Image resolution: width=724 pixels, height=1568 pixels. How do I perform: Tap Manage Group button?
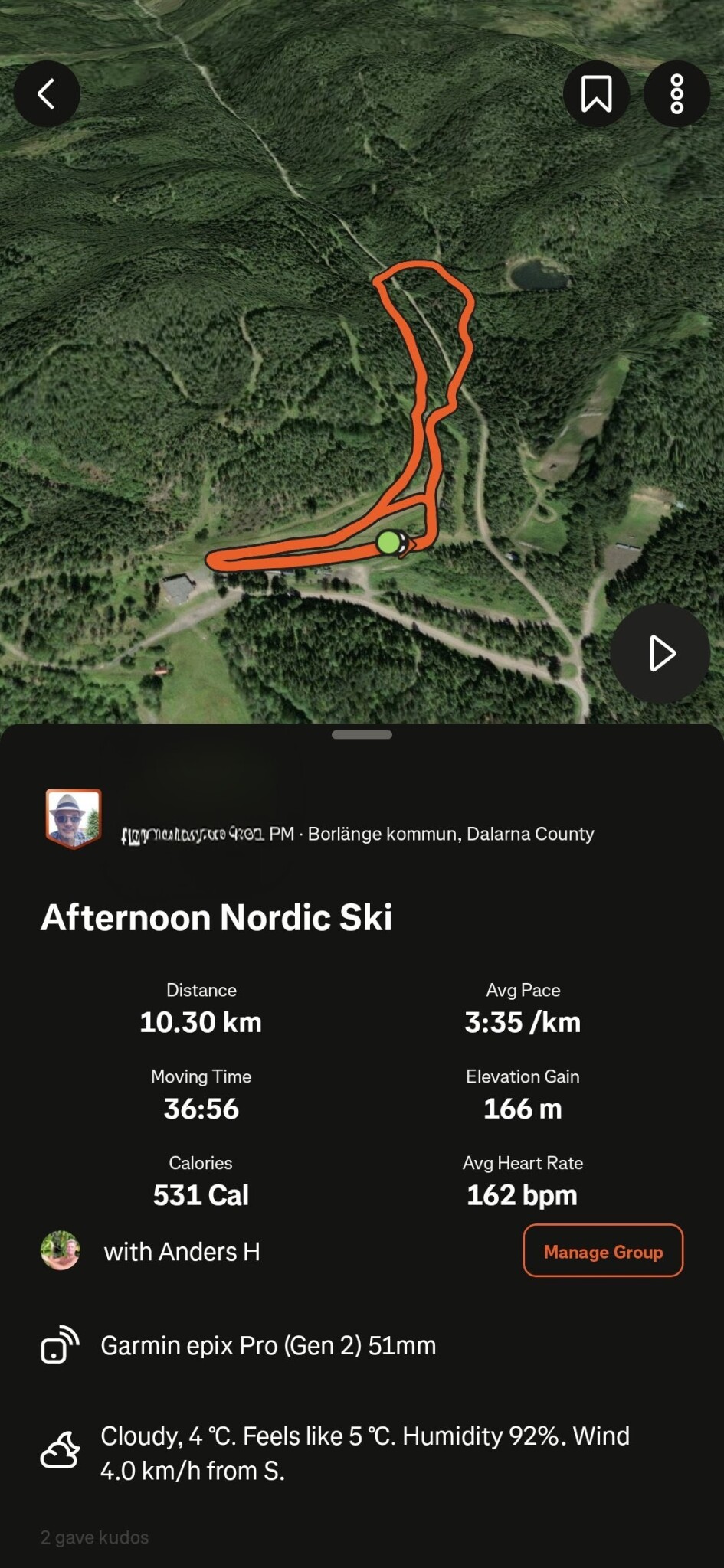pos(603,1251)
